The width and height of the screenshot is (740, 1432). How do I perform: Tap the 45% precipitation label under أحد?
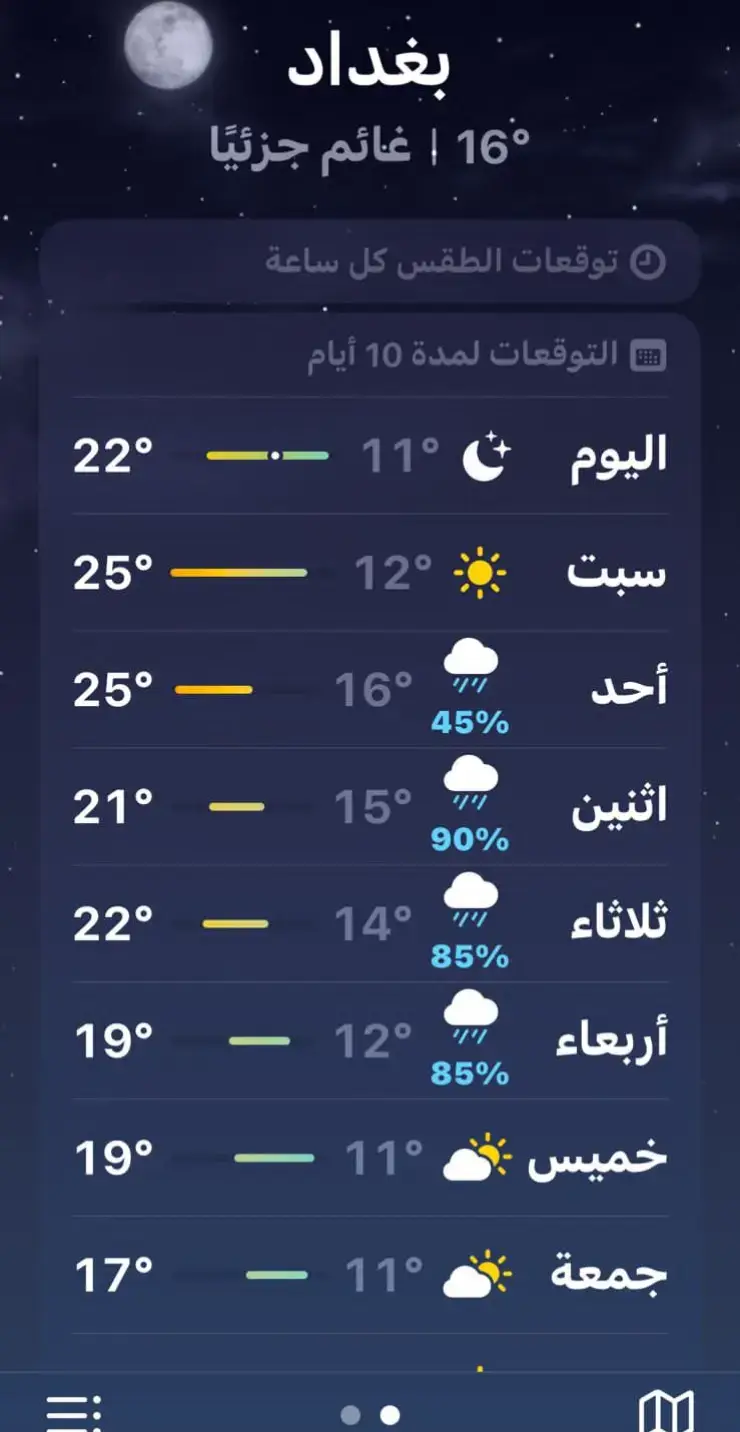[468, 718]
